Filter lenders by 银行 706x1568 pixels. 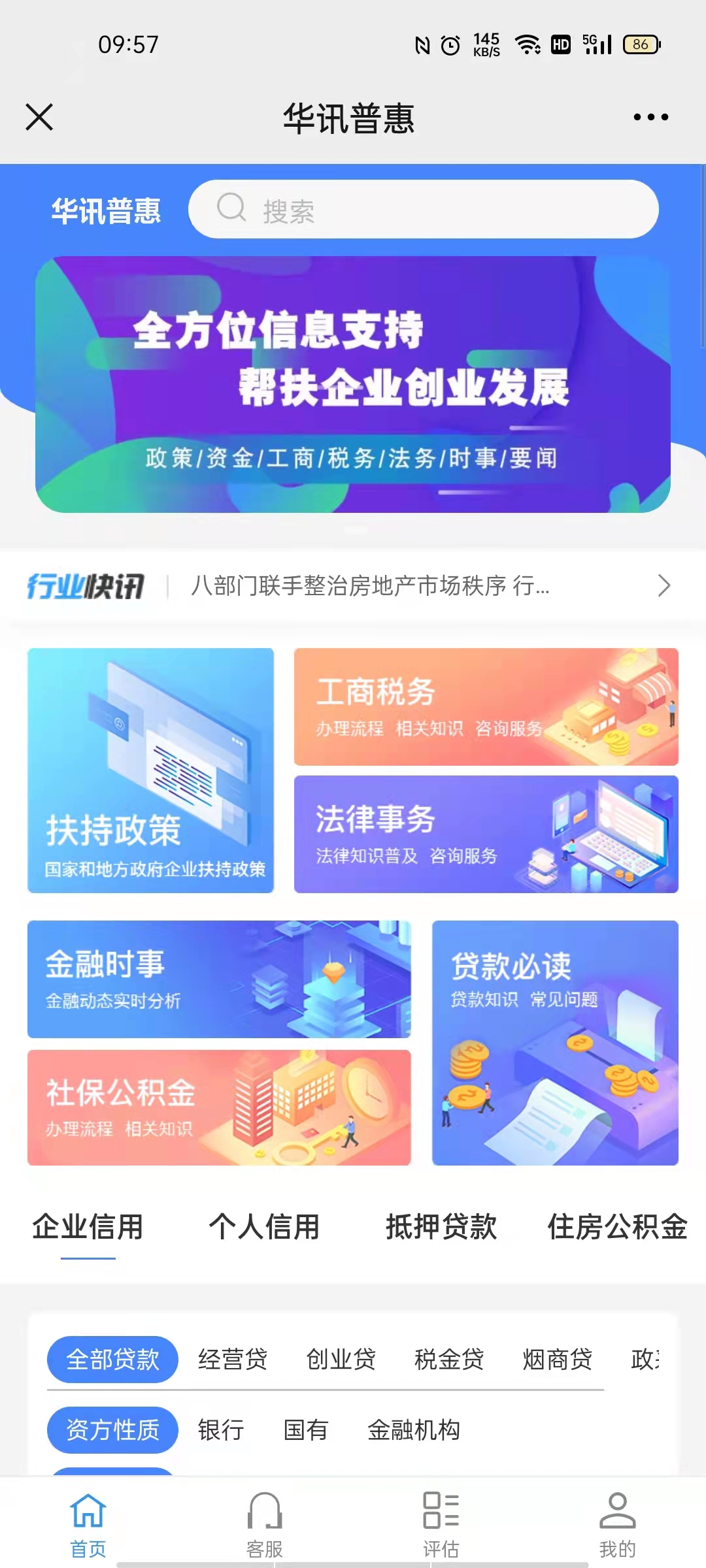tap(221, 1430)
